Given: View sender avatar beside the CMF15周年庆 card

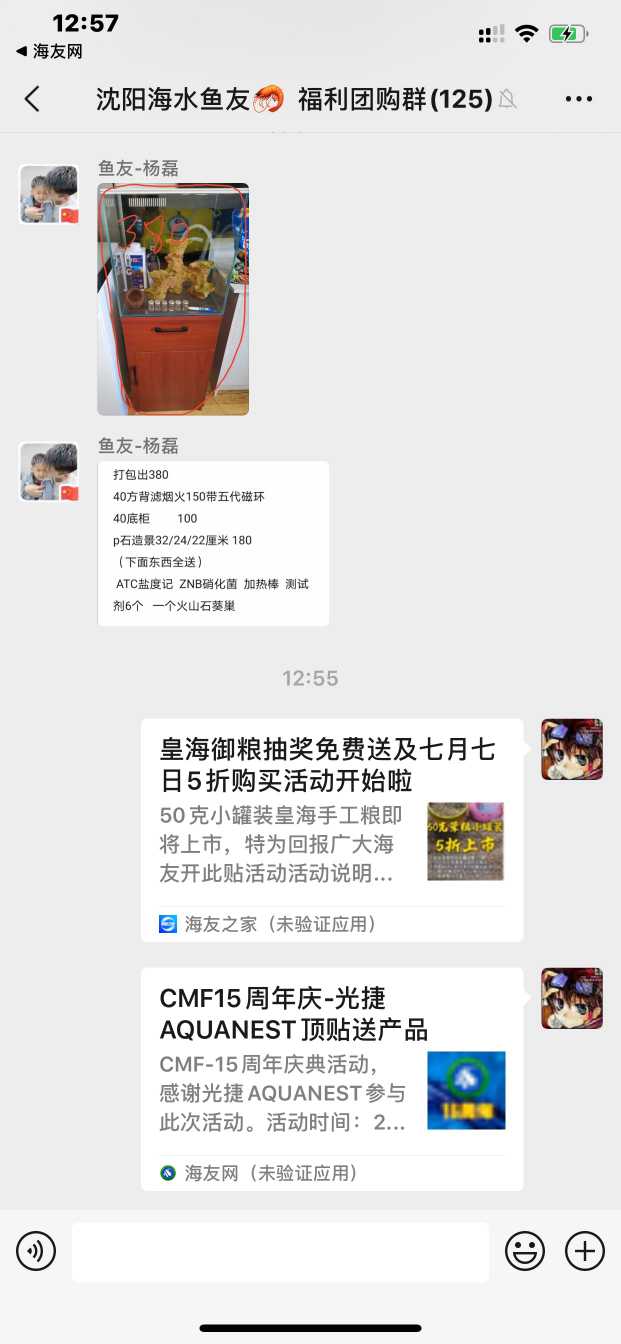Looking at the screenshot, I should click(572, 998).
